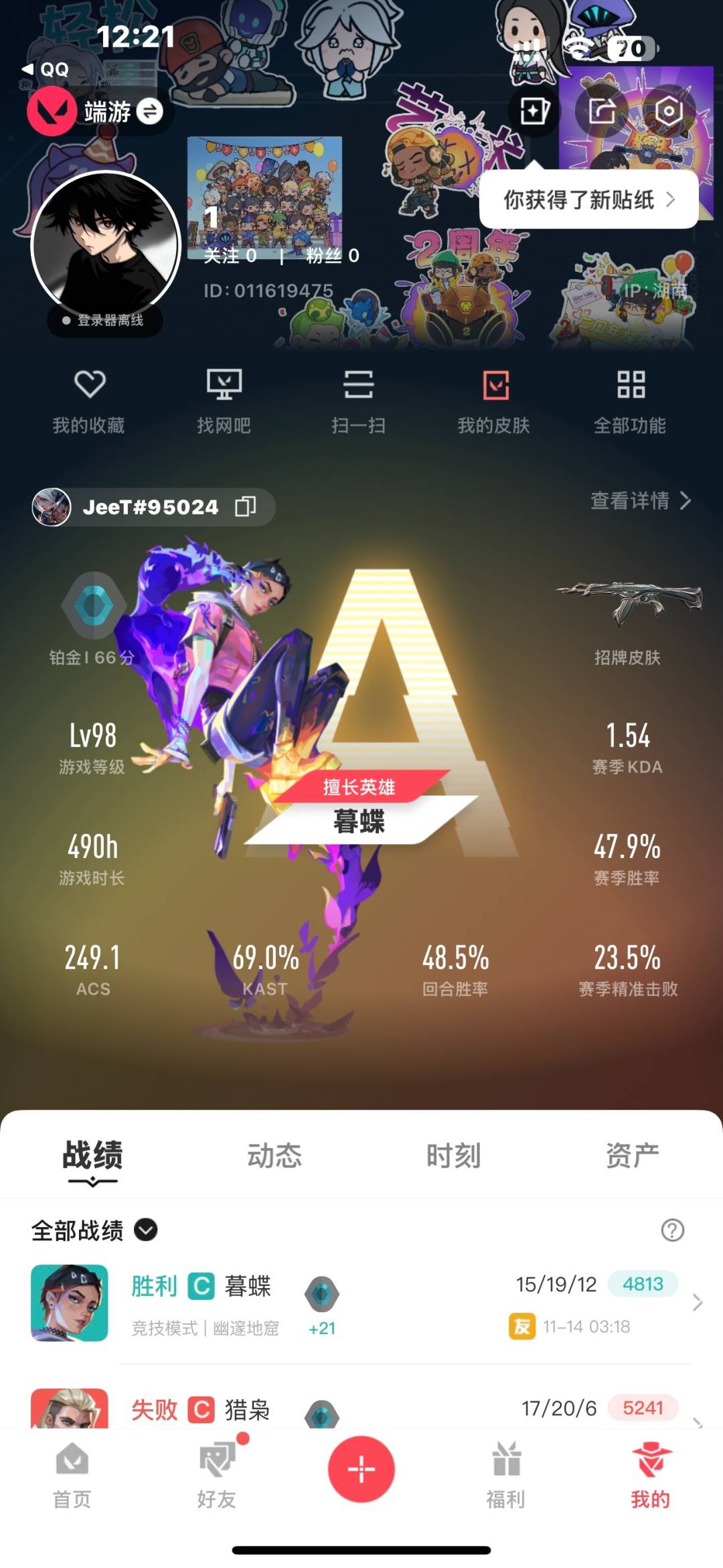The height and width of the screenshot is (1568, 723).
Task: Open the sticker card icon near top right
Action: pos(534,111)
